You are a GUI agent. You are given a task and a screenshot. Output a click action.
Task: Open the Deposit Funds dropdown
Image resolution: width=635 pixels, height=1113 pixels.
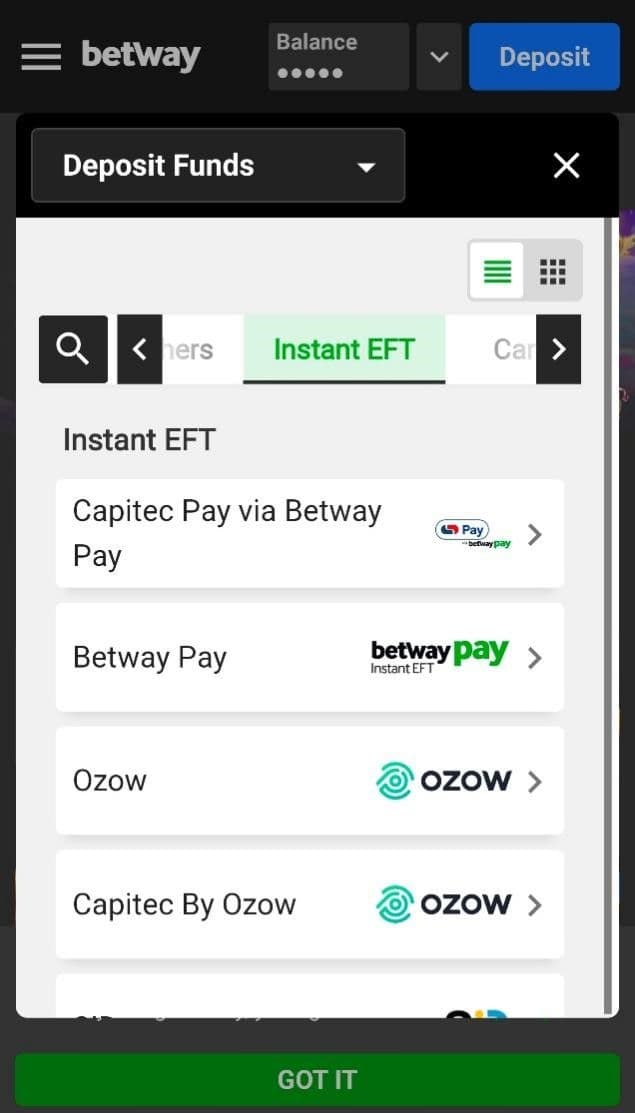[218, 166]
